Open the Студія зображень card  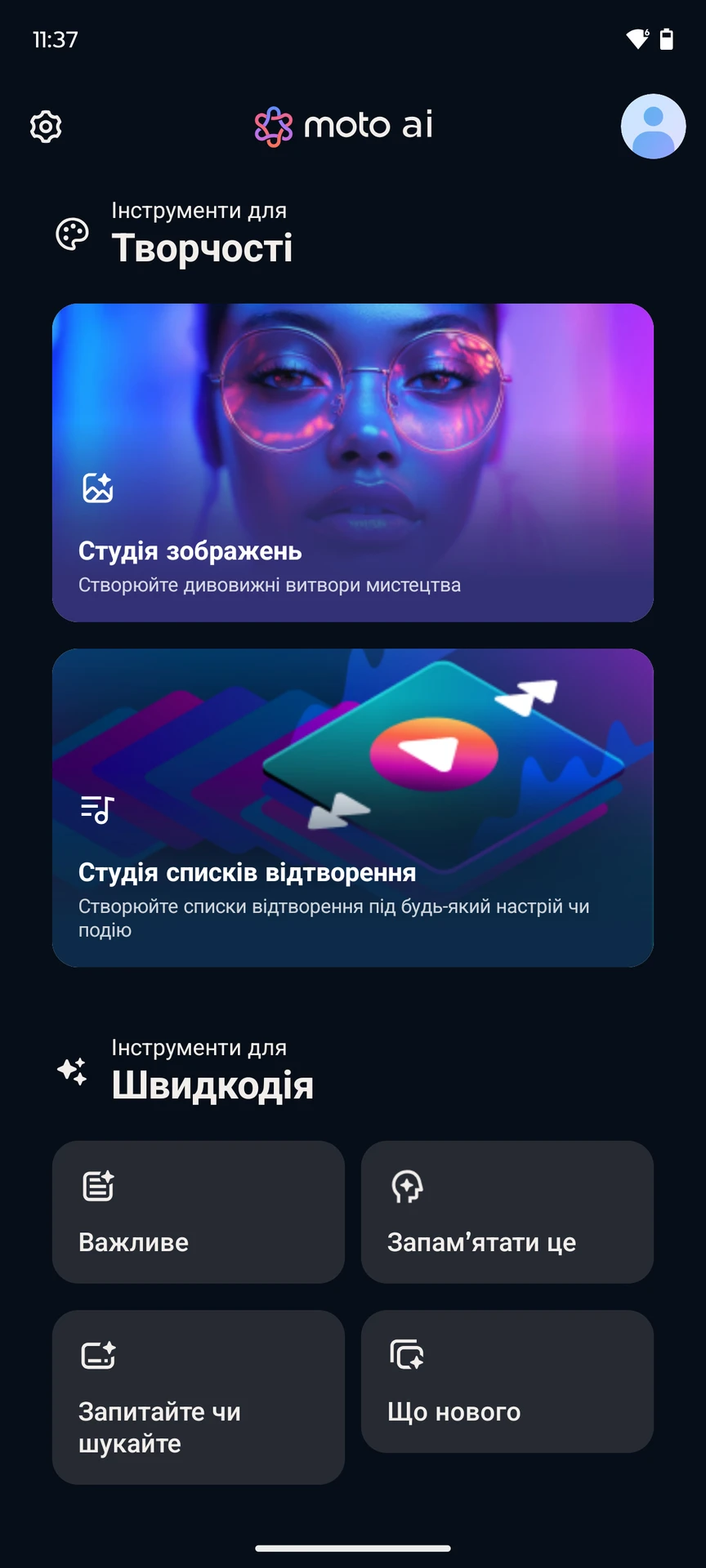click(353, 462)
